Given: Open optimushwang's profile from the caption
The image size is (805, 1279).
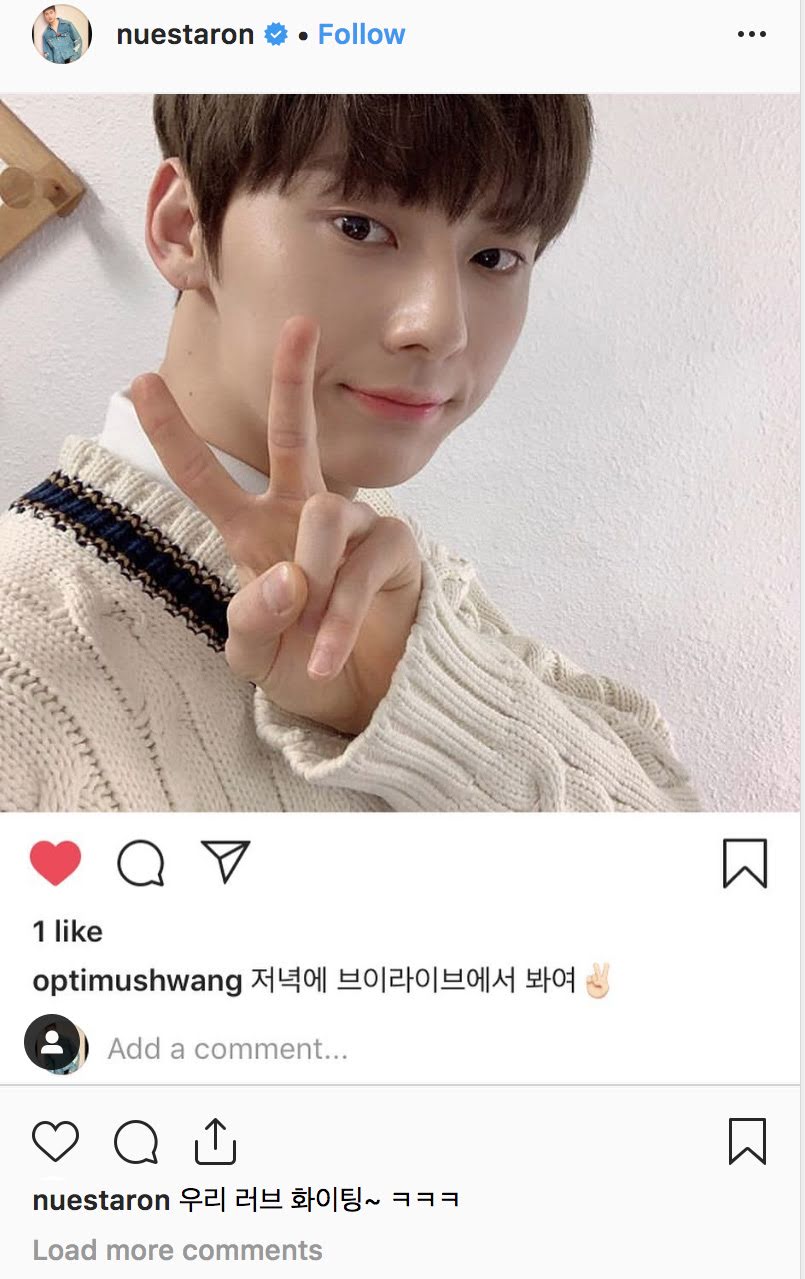Looking at the screenshot, I should pyautogui.click(x=137, y=981).
